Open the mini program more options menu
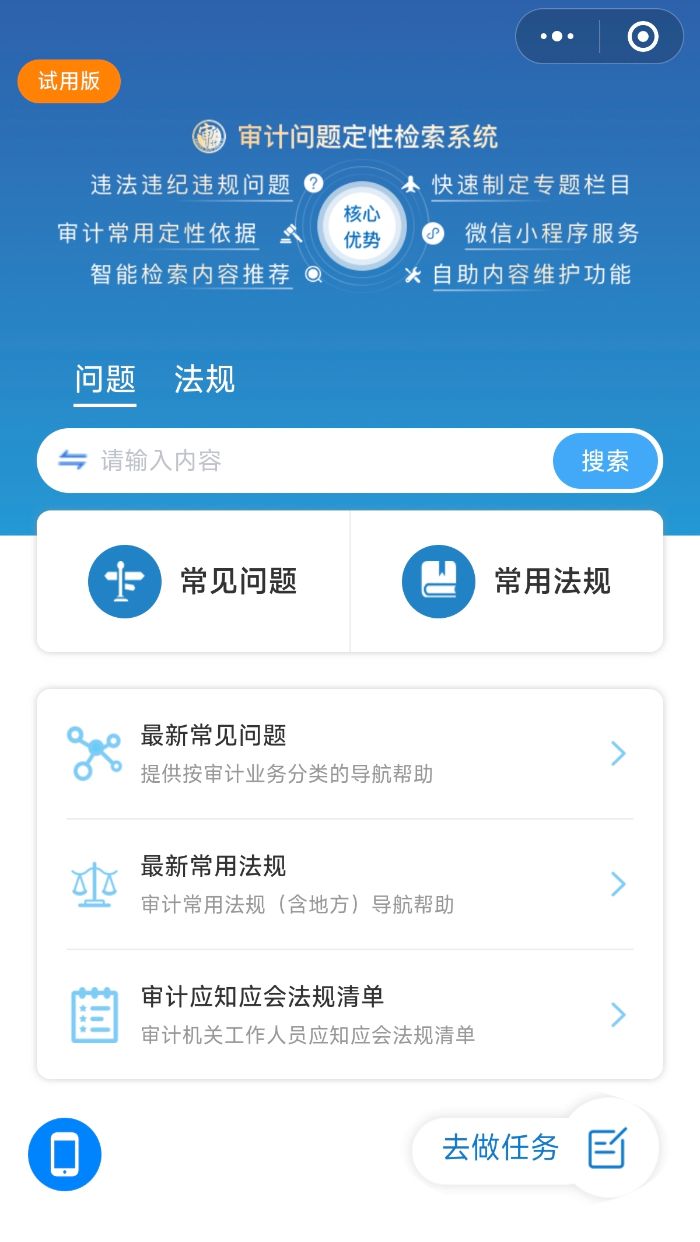Image resolution: width=700 pixels, height=1242 pixels. (x=557, y=37)
